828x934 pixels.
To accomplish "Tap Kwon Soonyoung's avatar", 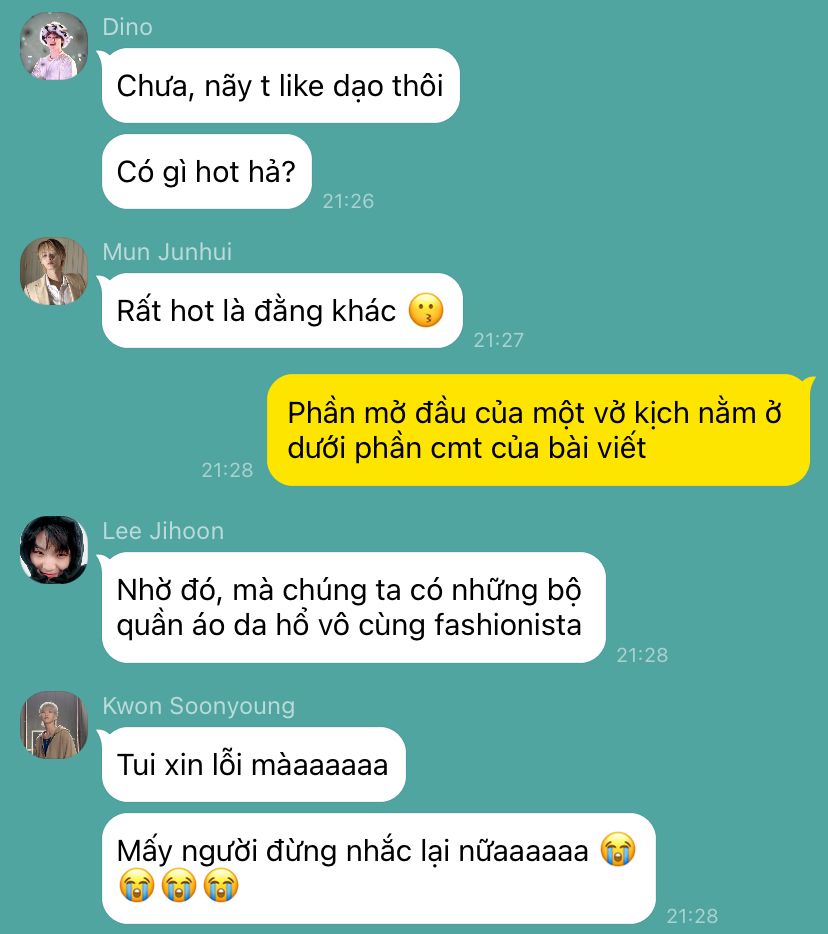I will click(x=54, y=724).
